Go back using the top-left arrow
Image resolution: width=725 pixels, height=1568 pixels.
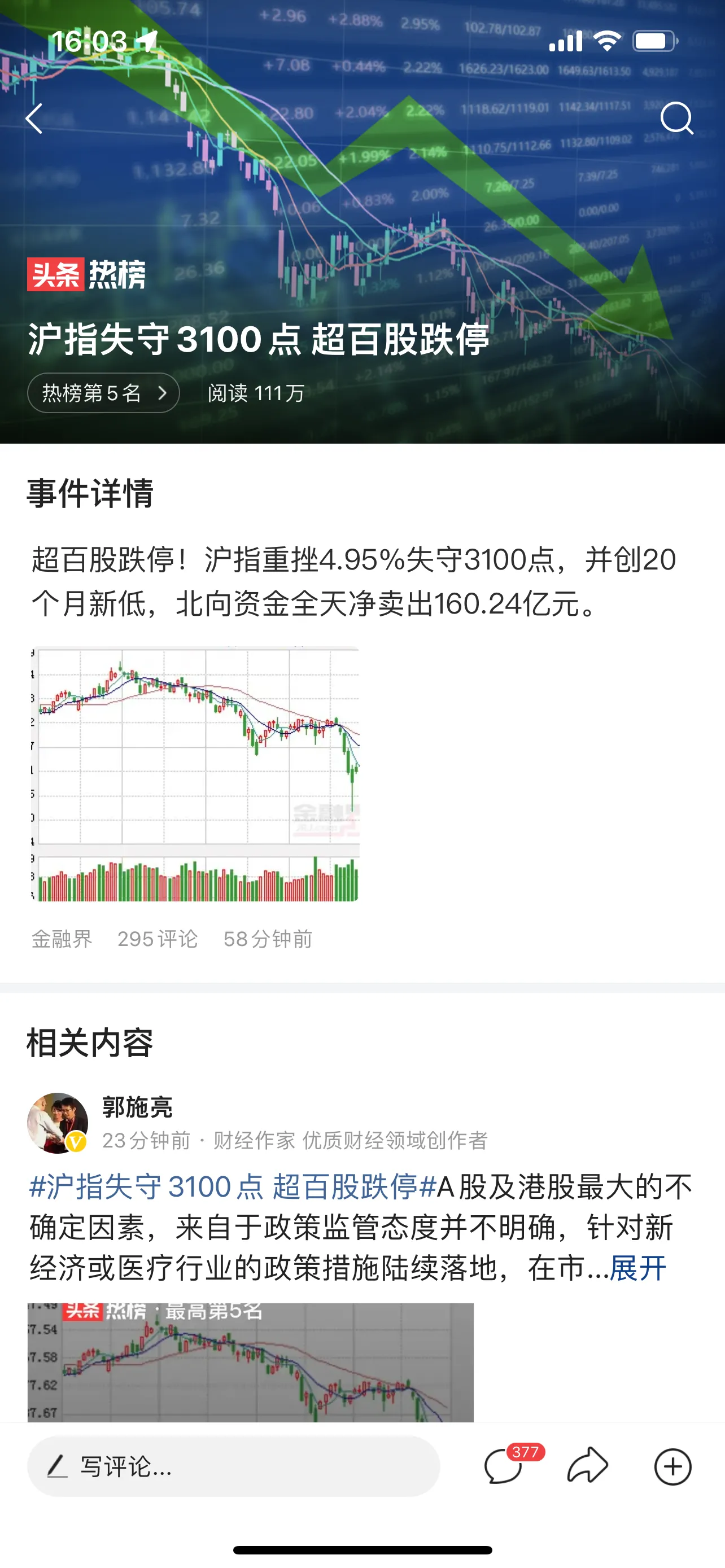[x=34, y=118]
